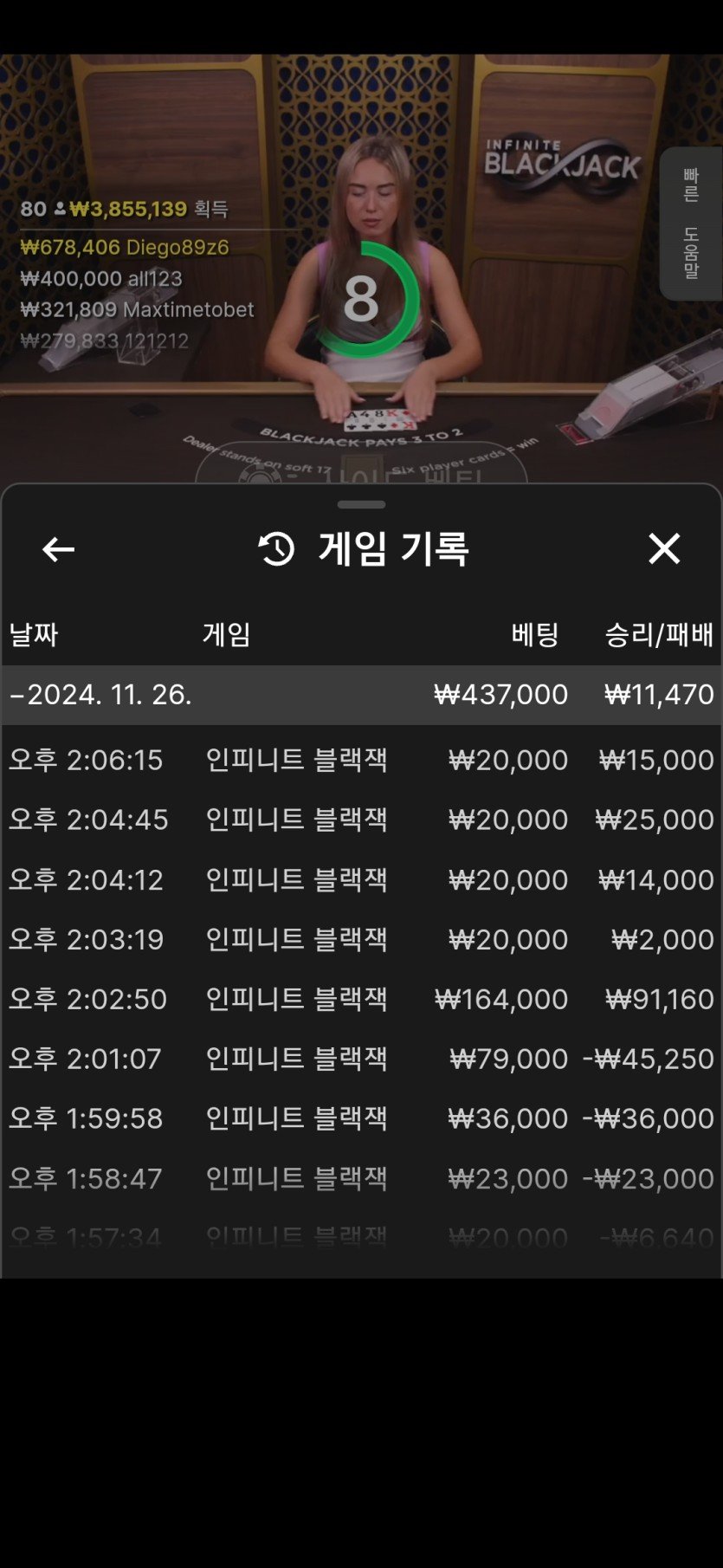Select the 오후 2:02:50 round with ₩164,000 bet
Screen dimensions: 723x1568
coord(361,999)
